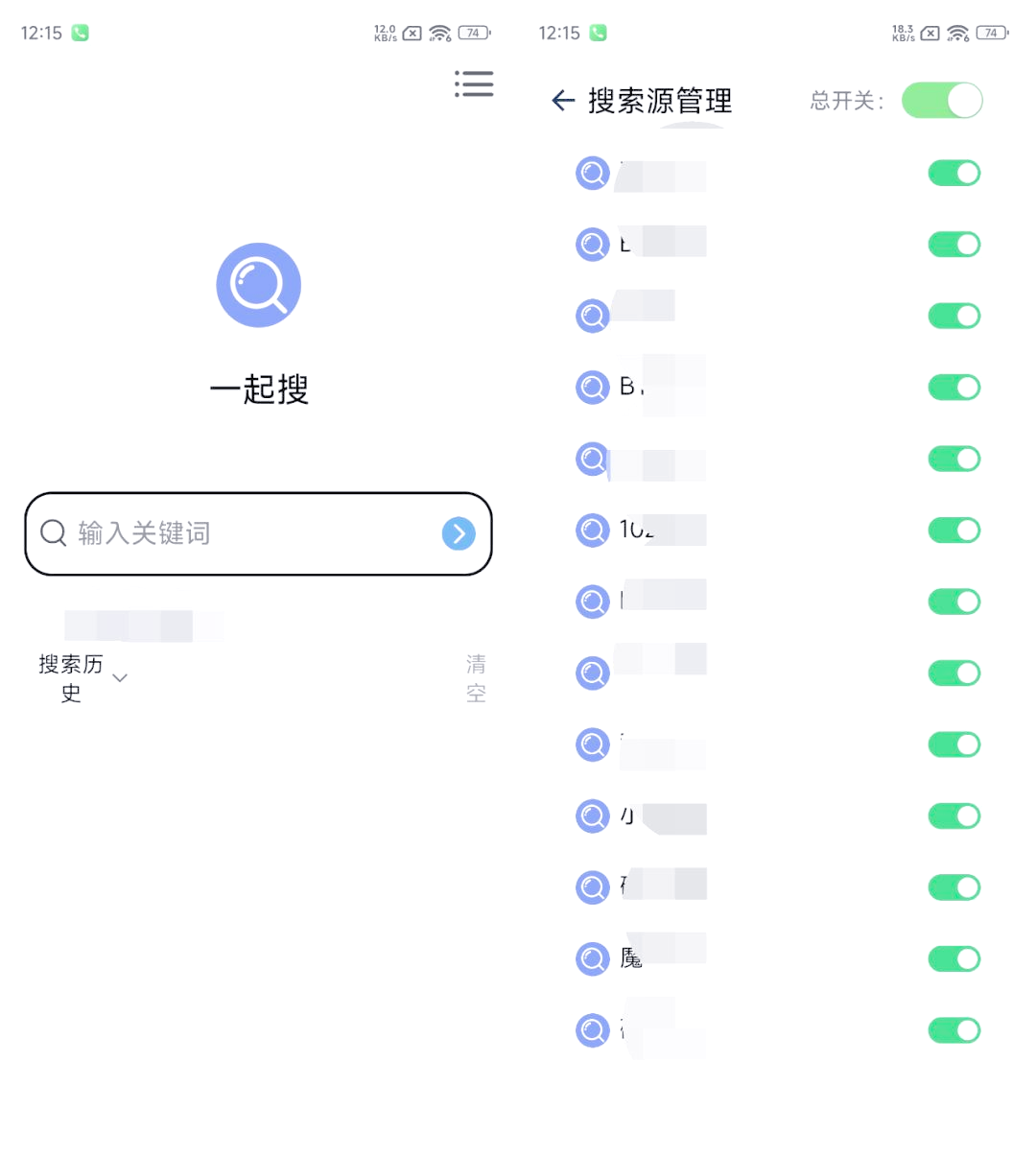
Task: Open the search history dropdown arrow
Action: click(120, 678)
